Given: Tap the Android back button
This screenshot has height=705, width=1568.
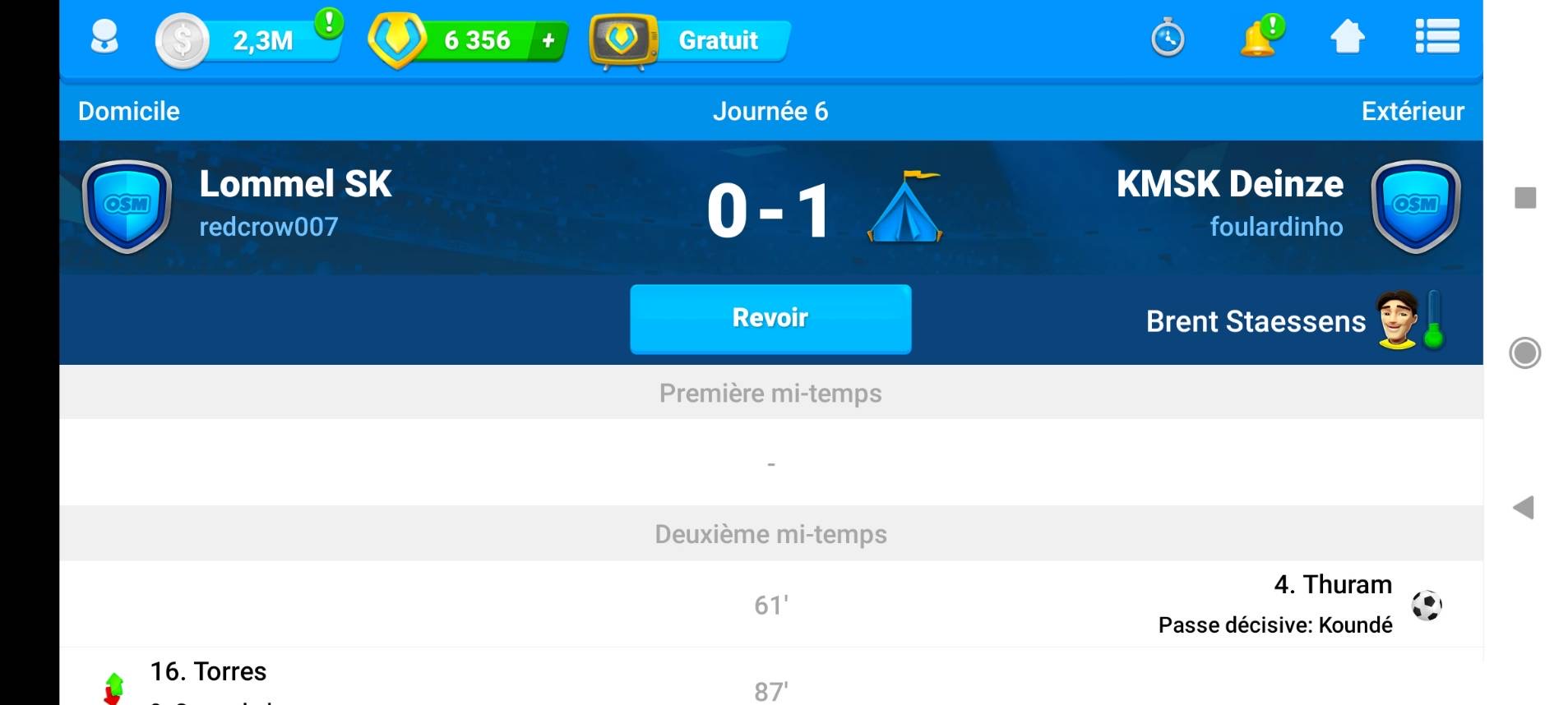Looking at the screenshot, I should [1524, 508].
